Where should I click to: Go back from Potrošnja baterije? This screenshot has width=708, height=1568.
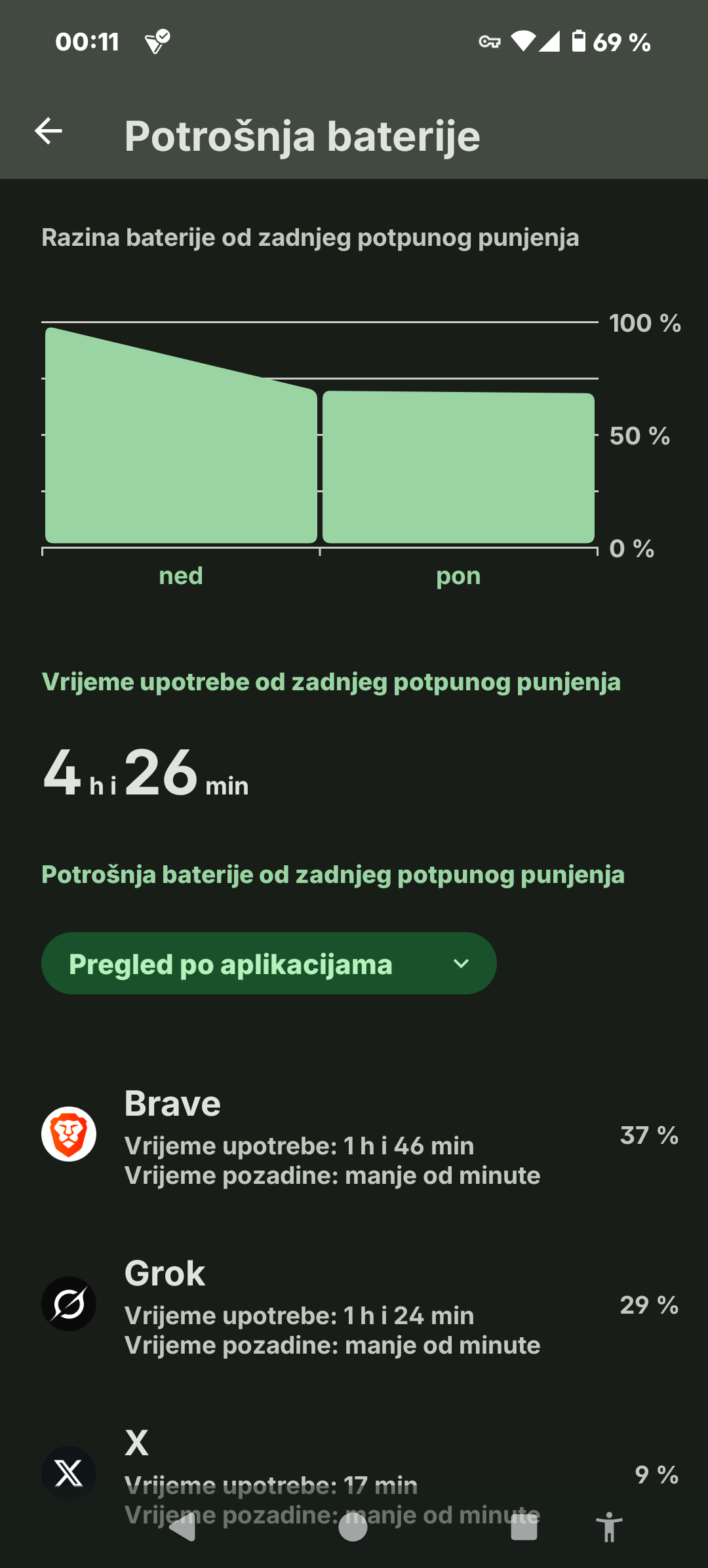pyautogui.click(x=49, y=131)
